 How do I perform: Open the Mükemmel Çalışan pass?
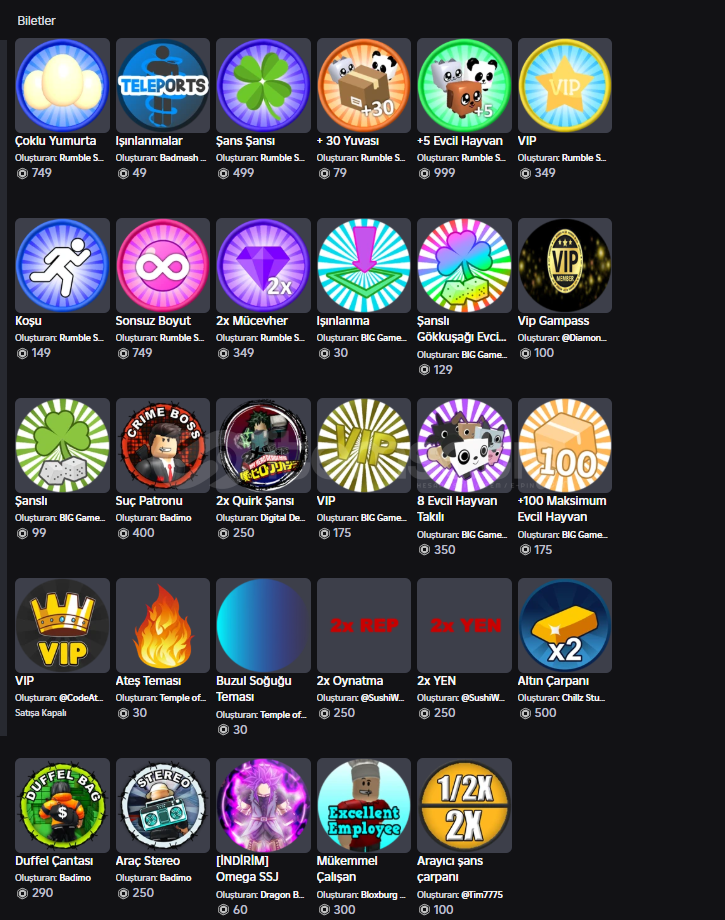(x=364, y=805)
